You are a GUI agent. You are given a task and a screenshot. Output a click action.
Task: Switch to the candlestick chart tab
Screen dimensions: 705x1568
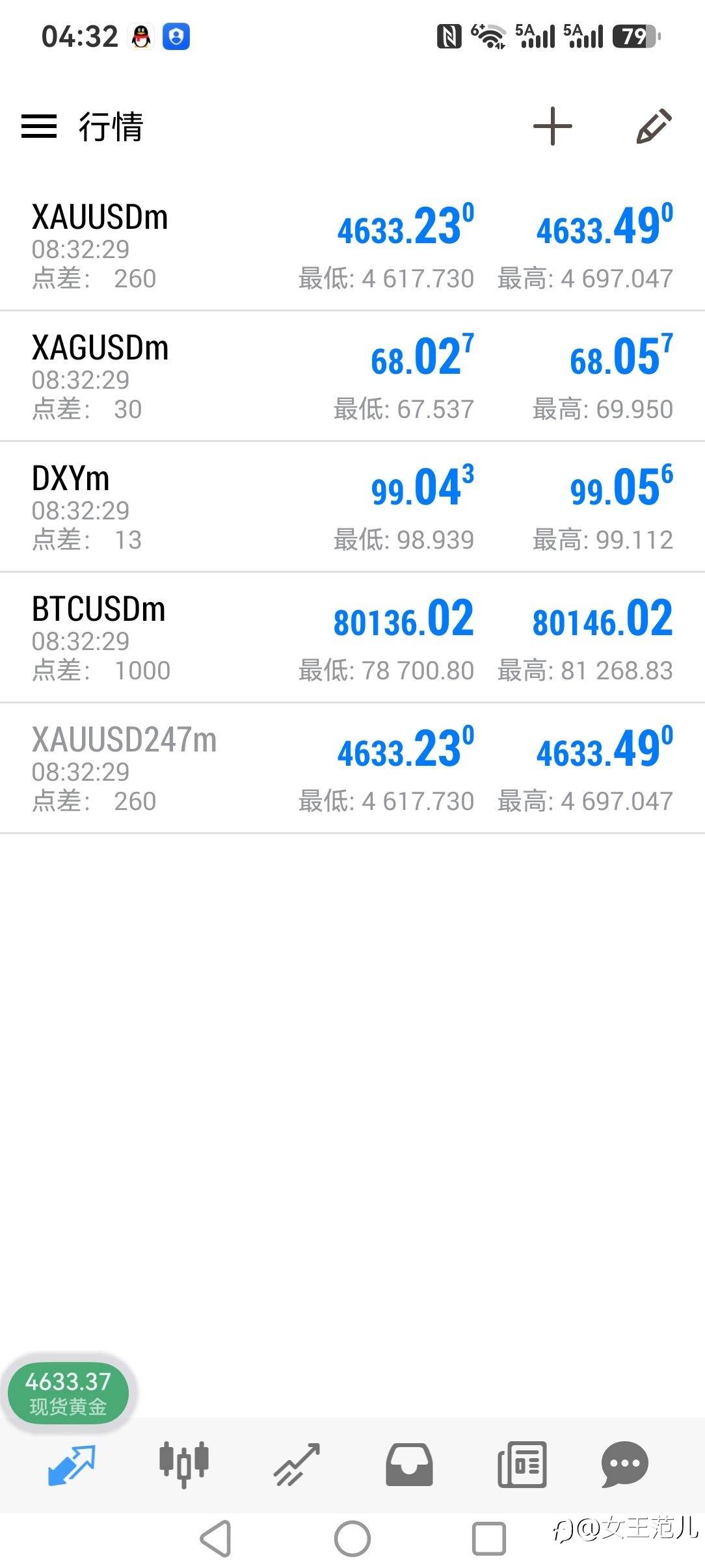[184, 1464]
